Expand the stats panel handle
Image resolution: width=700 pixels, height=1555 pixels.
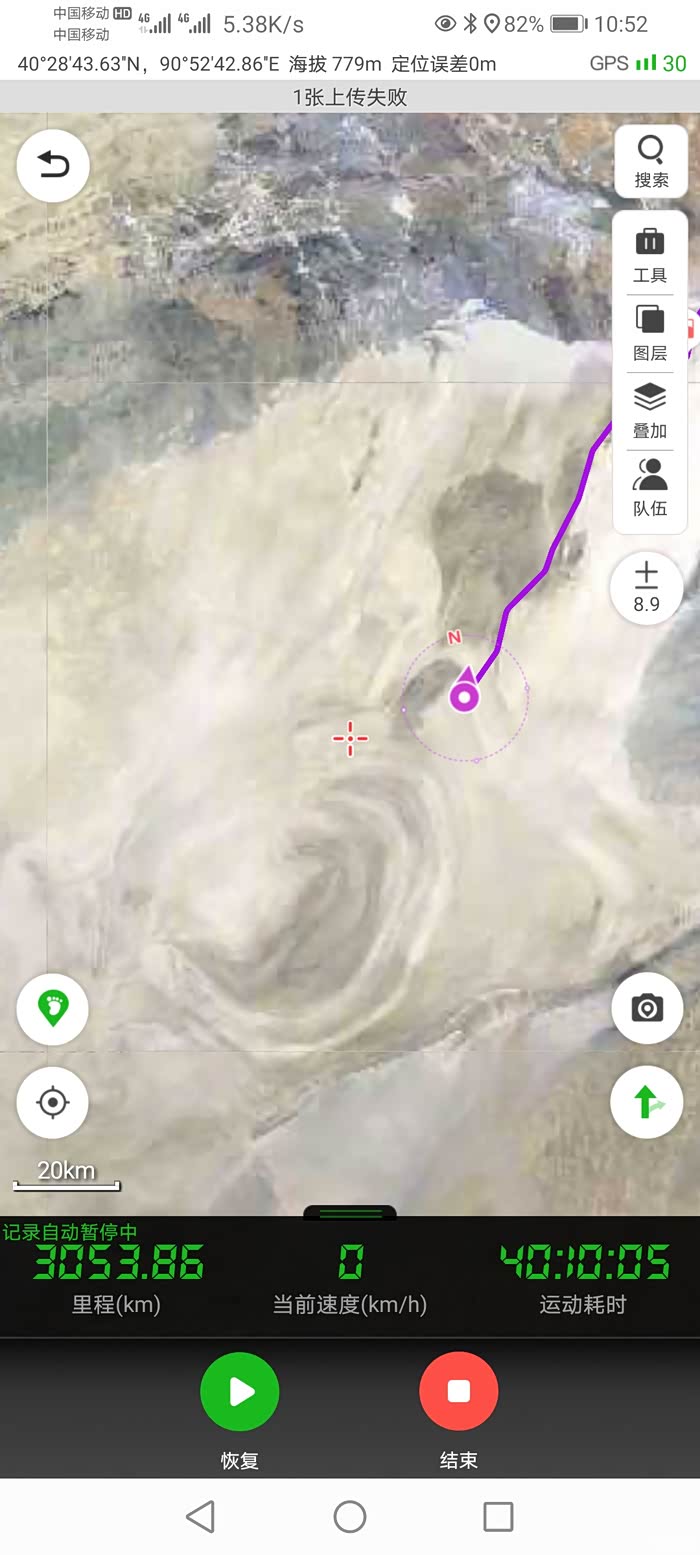(350, 1213)
